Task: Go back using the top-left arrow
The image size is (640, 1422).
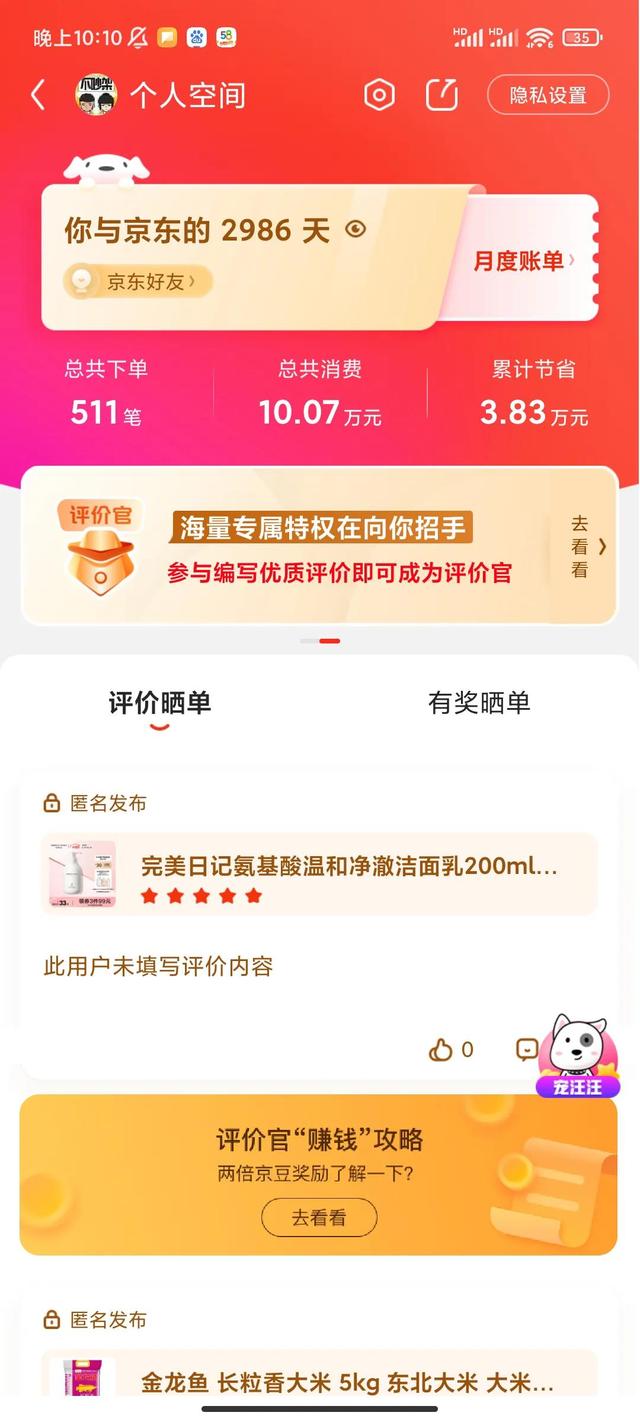Action: (x=38, y=95)
